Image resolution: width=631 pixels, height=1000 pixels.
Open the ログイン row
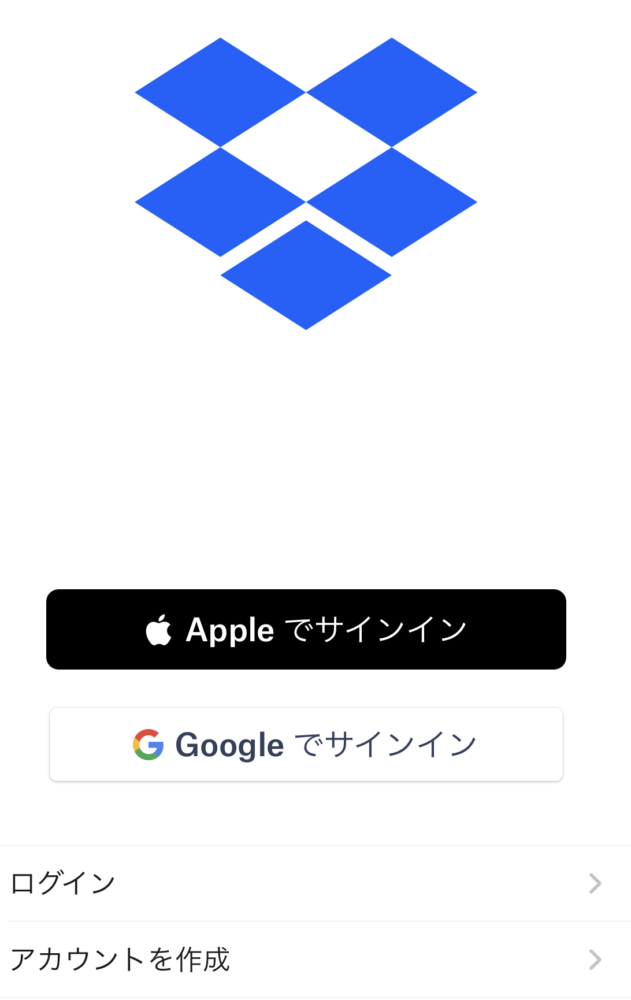click(x=306, y=883)
